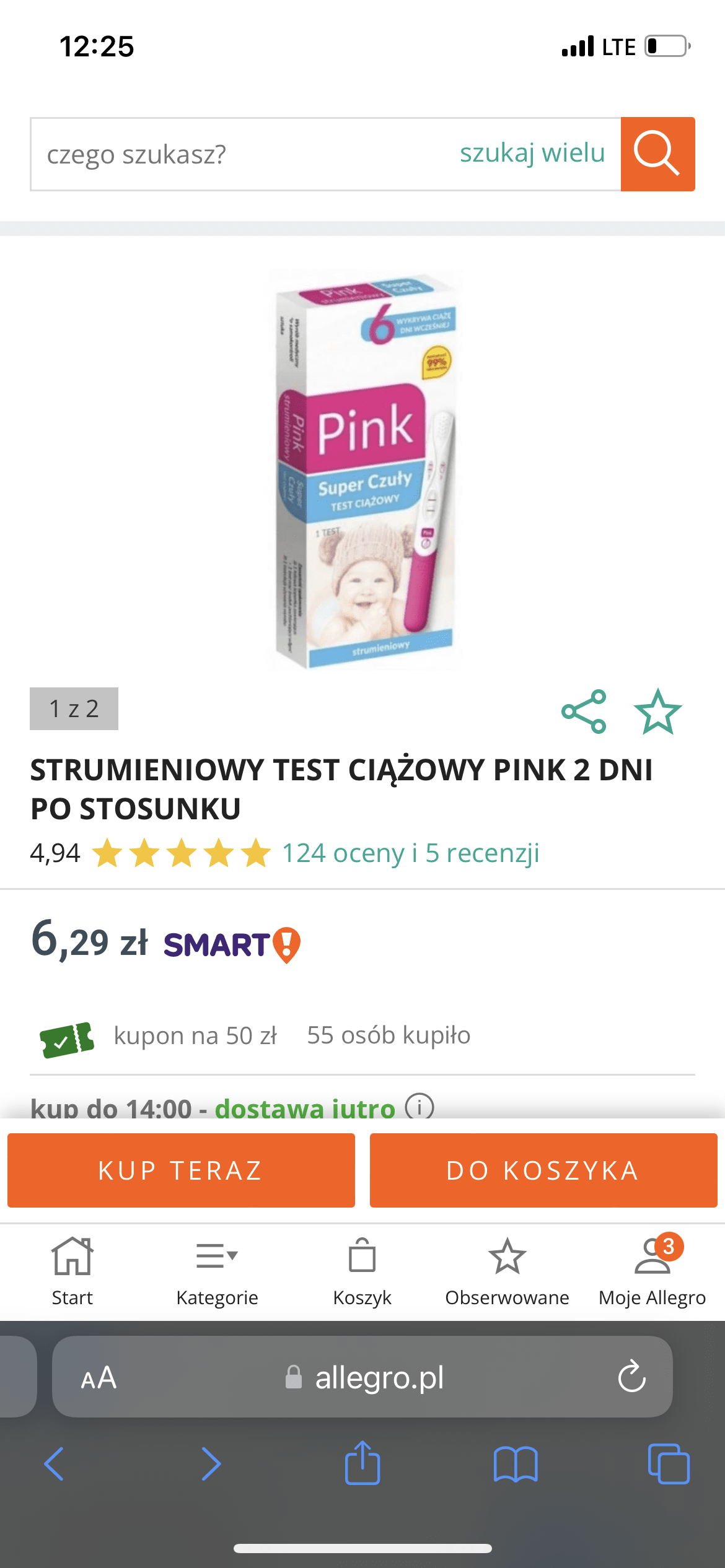Viewport: 725px width, 1568px height.
Task: Open the Obserwowane tab
Action: 507,1271
